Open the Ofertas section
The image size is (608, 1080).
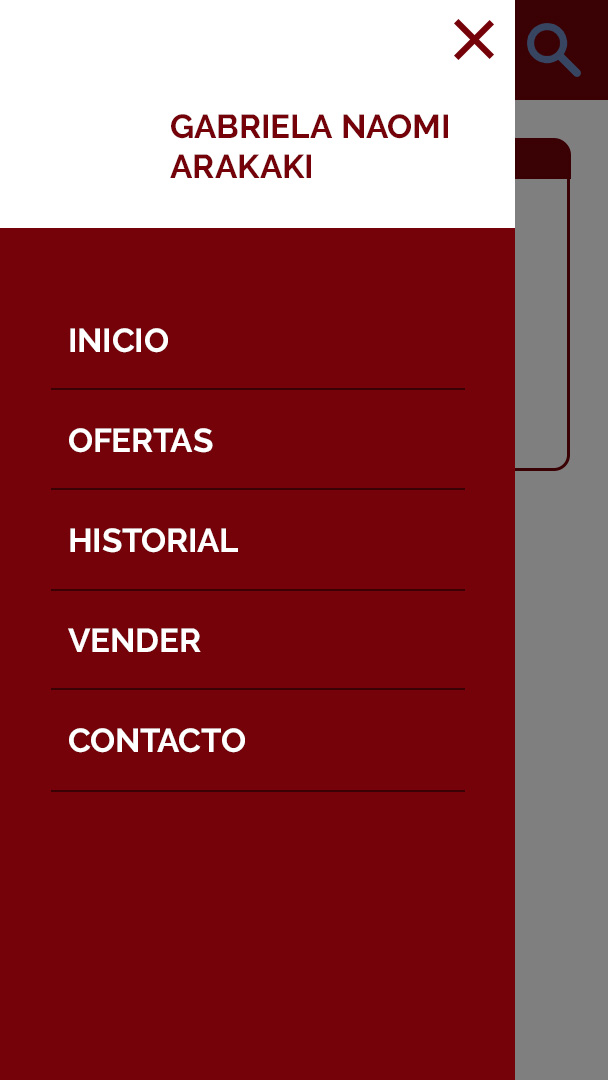pos(141,441)
